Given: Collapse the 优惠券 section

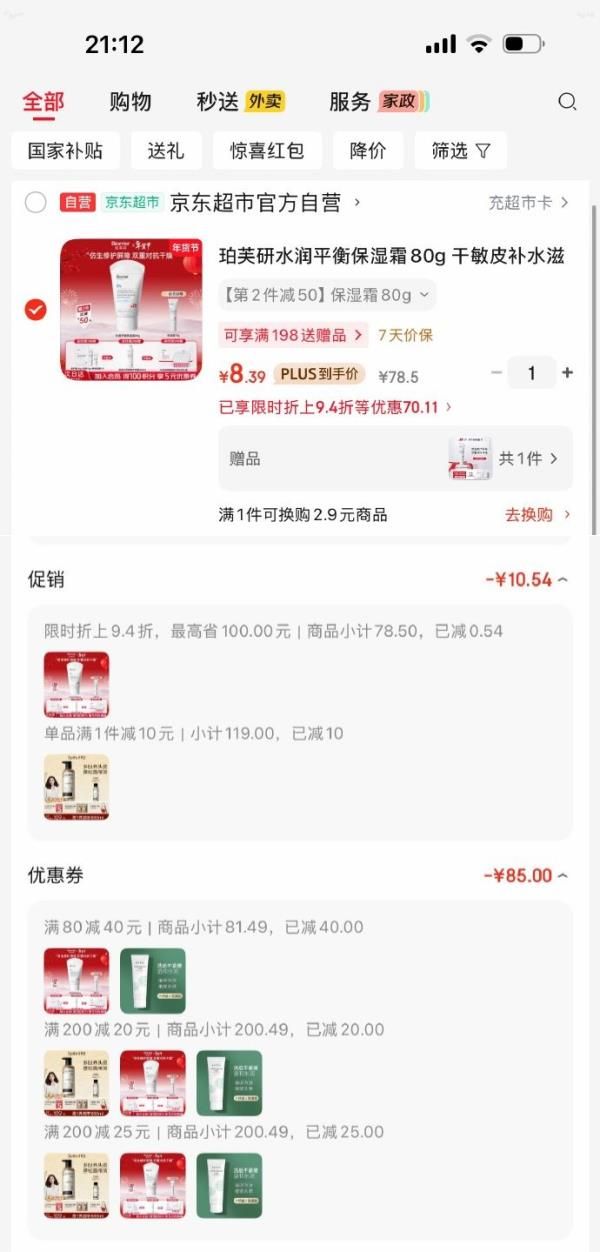Looking at the screenshot, I should (526, 876).
